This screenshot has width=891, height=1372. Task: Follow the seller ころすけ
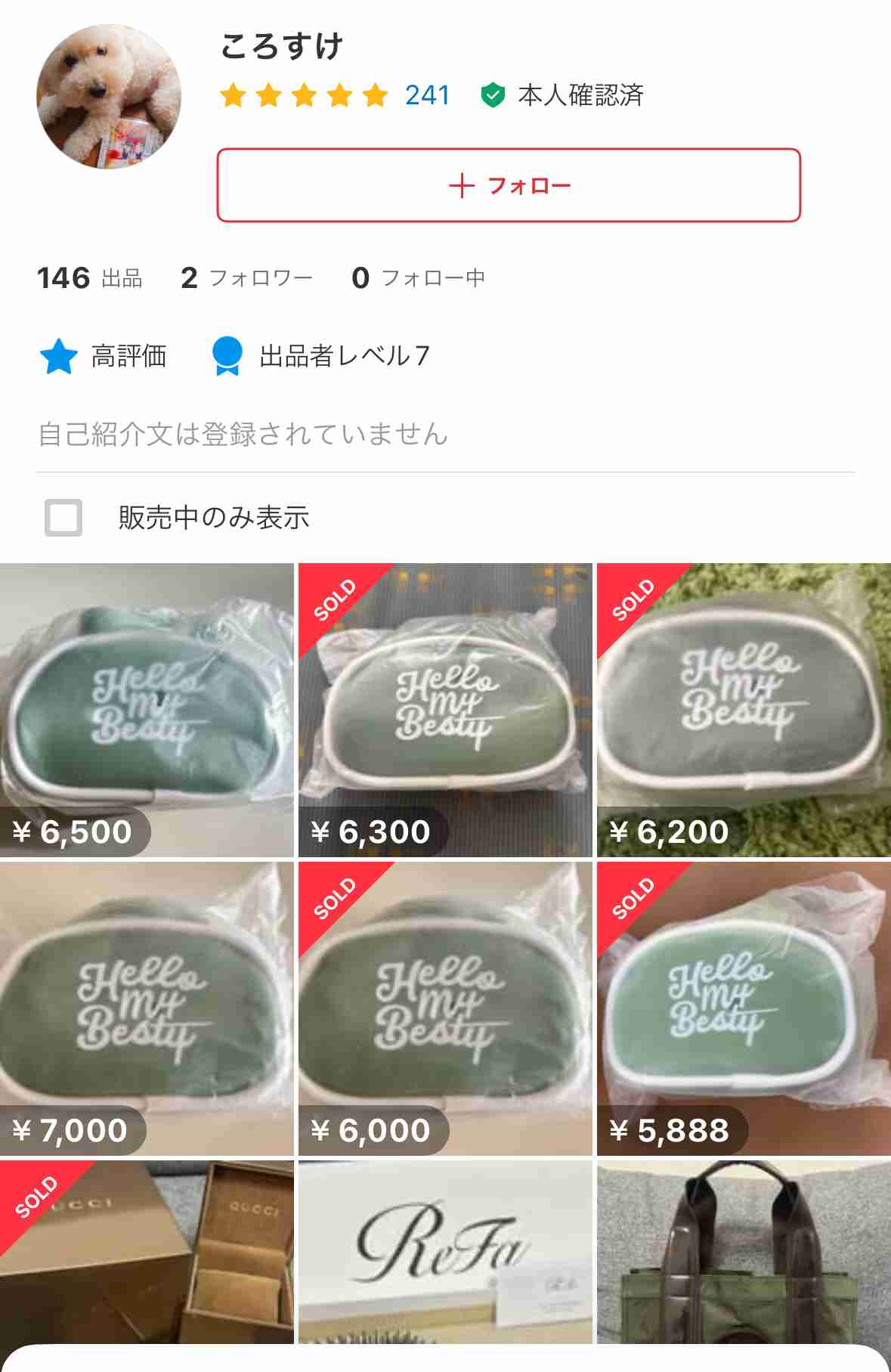(x=508, y=185)
